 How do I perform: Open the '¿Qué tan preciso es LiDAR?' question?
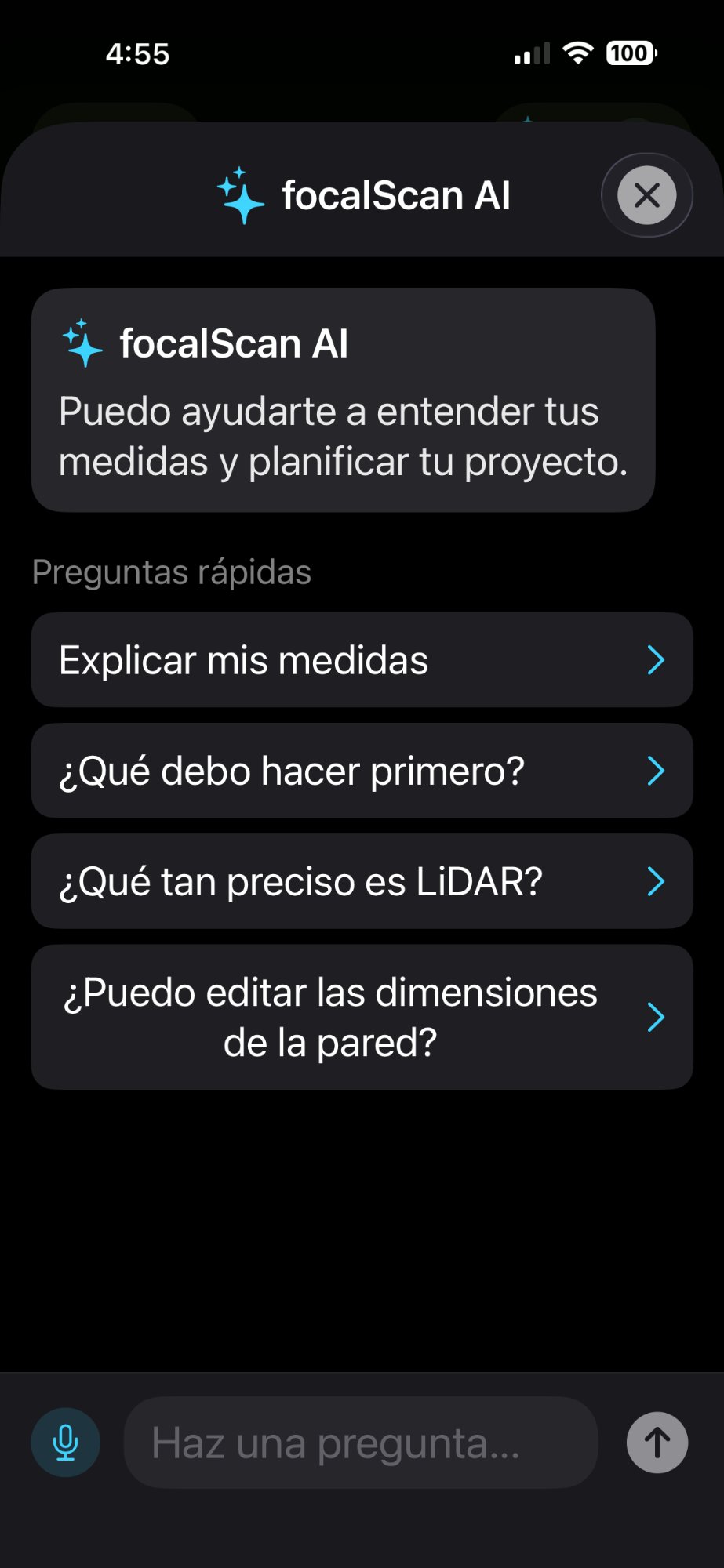click(x=362, y=881)
